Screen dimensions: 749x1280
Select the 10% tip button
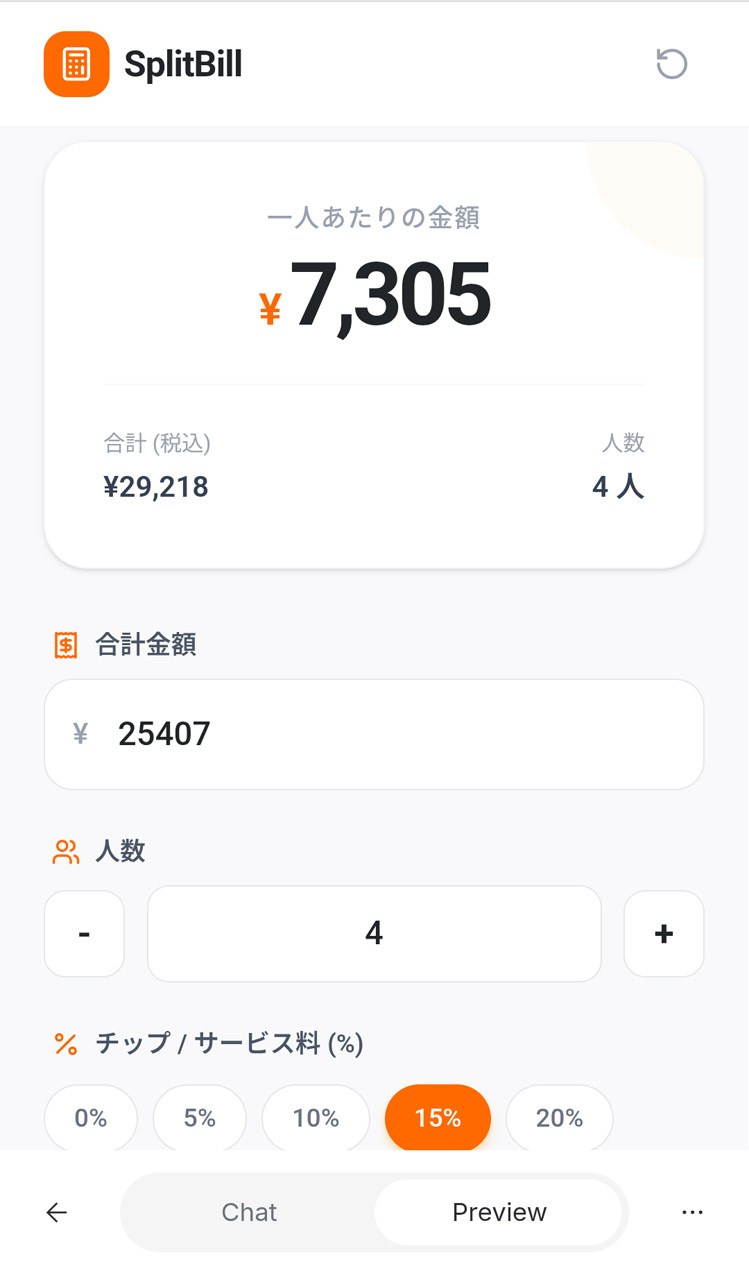[x=316, y=1118]
